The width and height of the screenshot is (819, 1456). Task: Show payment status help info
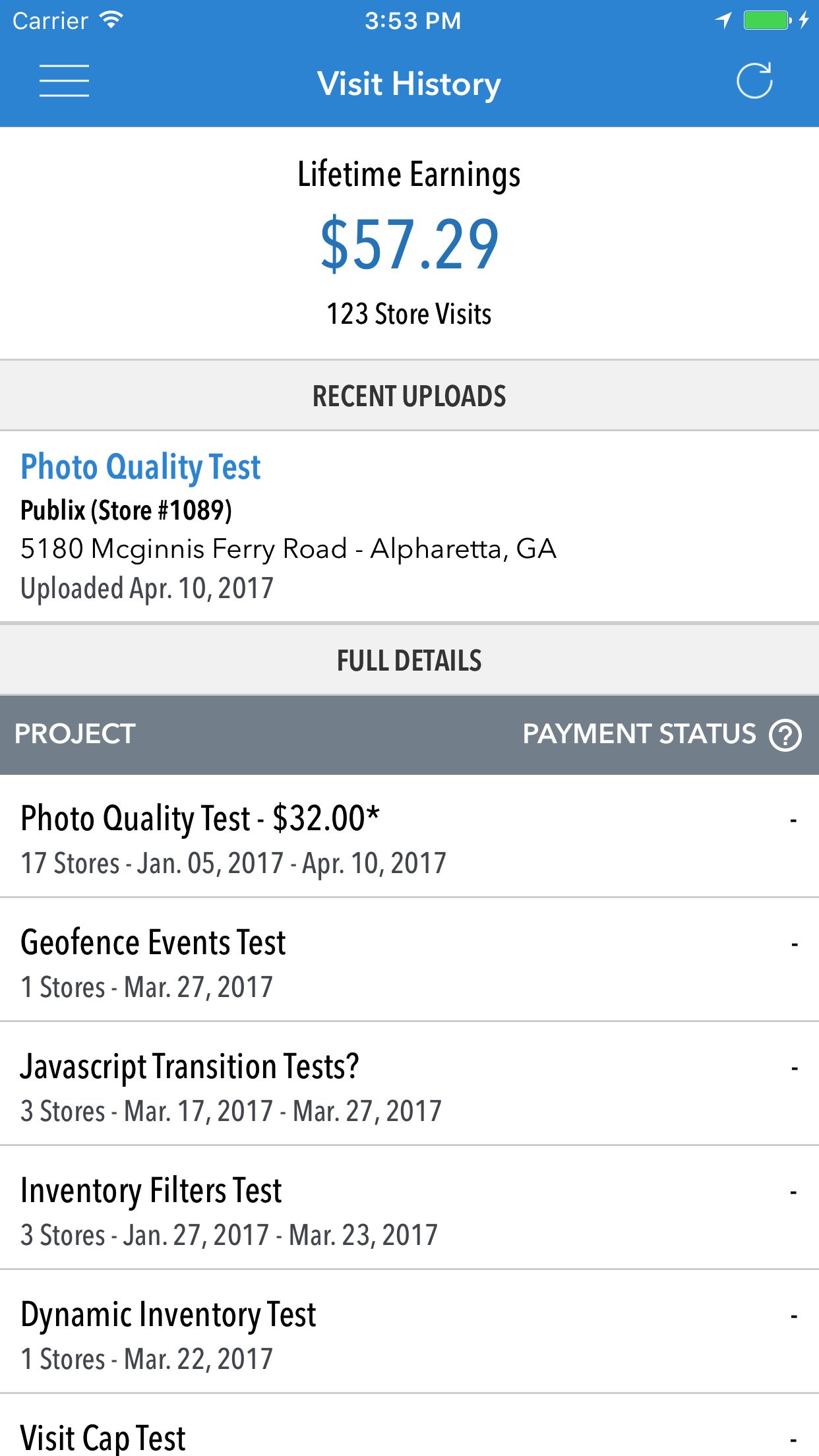tap(785, 735)
